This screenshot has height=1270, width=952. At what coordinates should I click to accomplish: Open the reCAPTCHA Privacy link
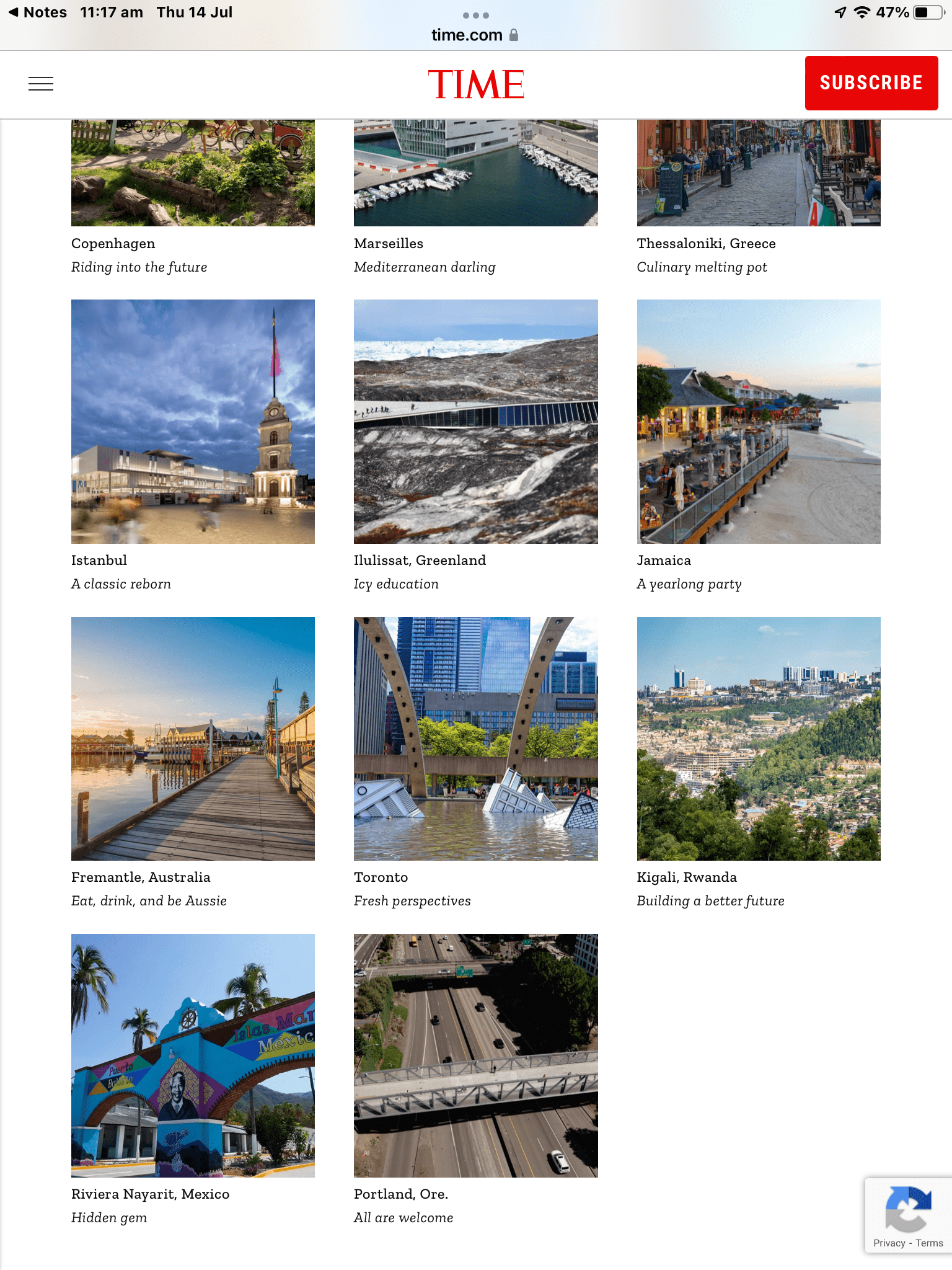[x=889, y=1243]
